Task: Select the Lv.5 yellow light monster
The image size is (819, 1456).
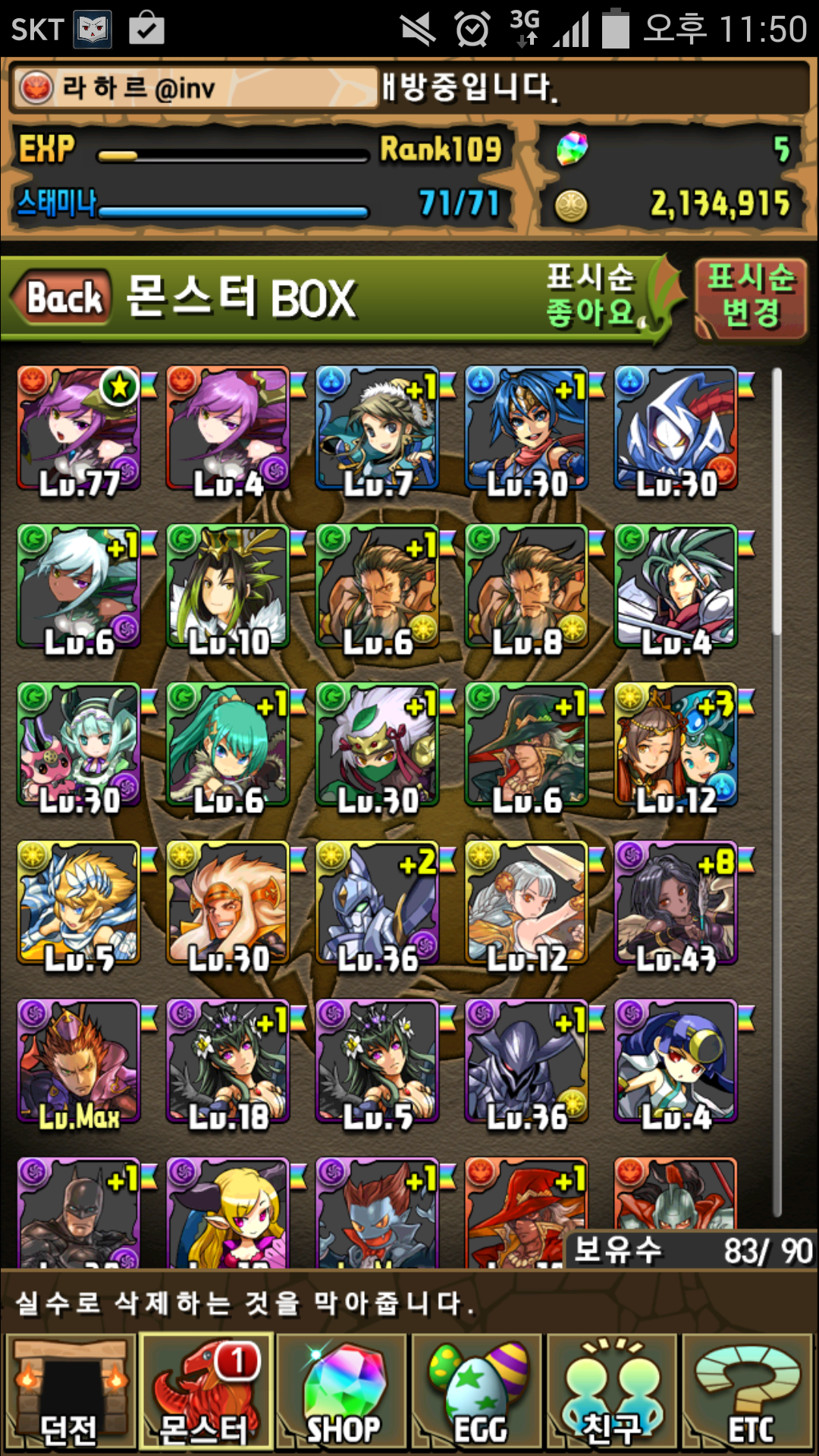Action: tap(79, 903)
